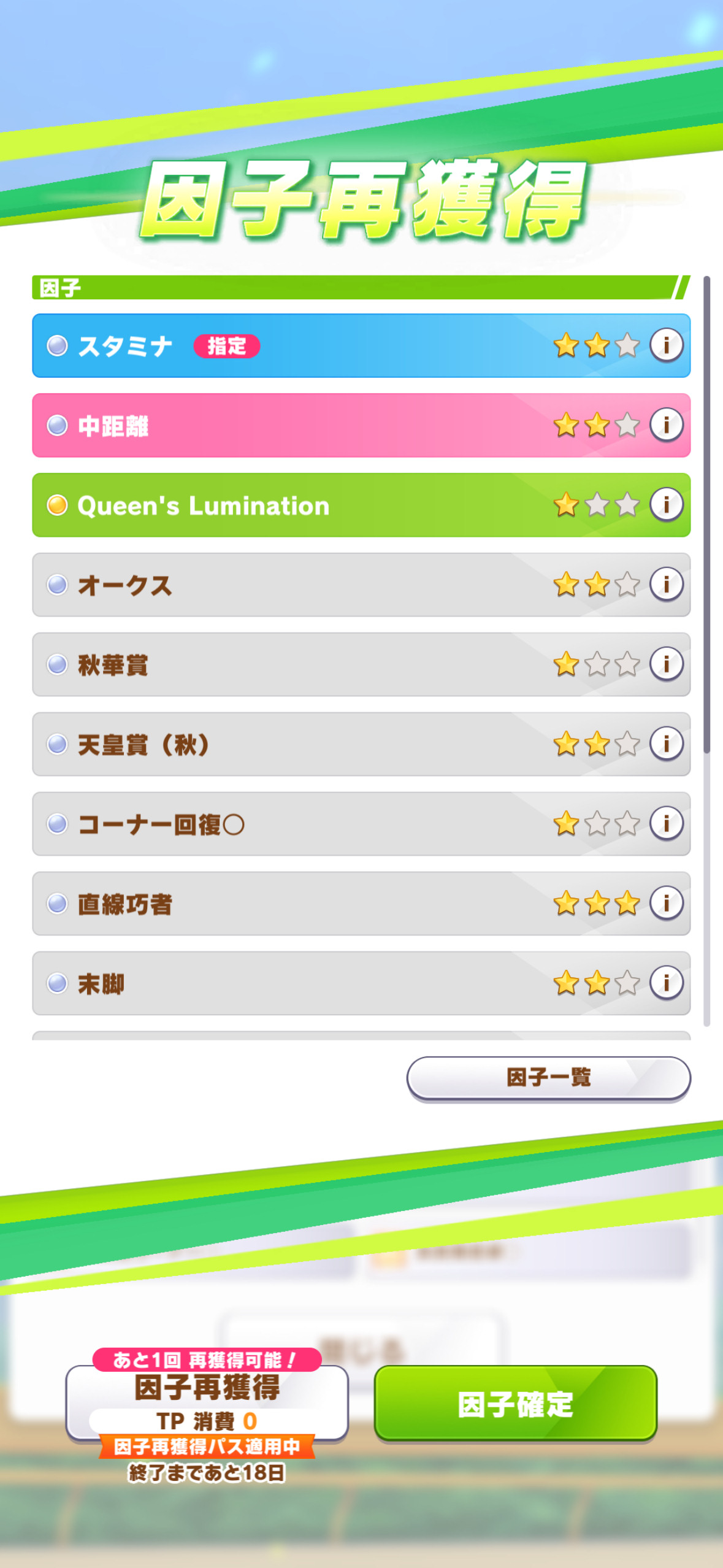This screenshot has height=1568, width=723.
Task: Open info for 中距離 factor
Action: [666, 425]
